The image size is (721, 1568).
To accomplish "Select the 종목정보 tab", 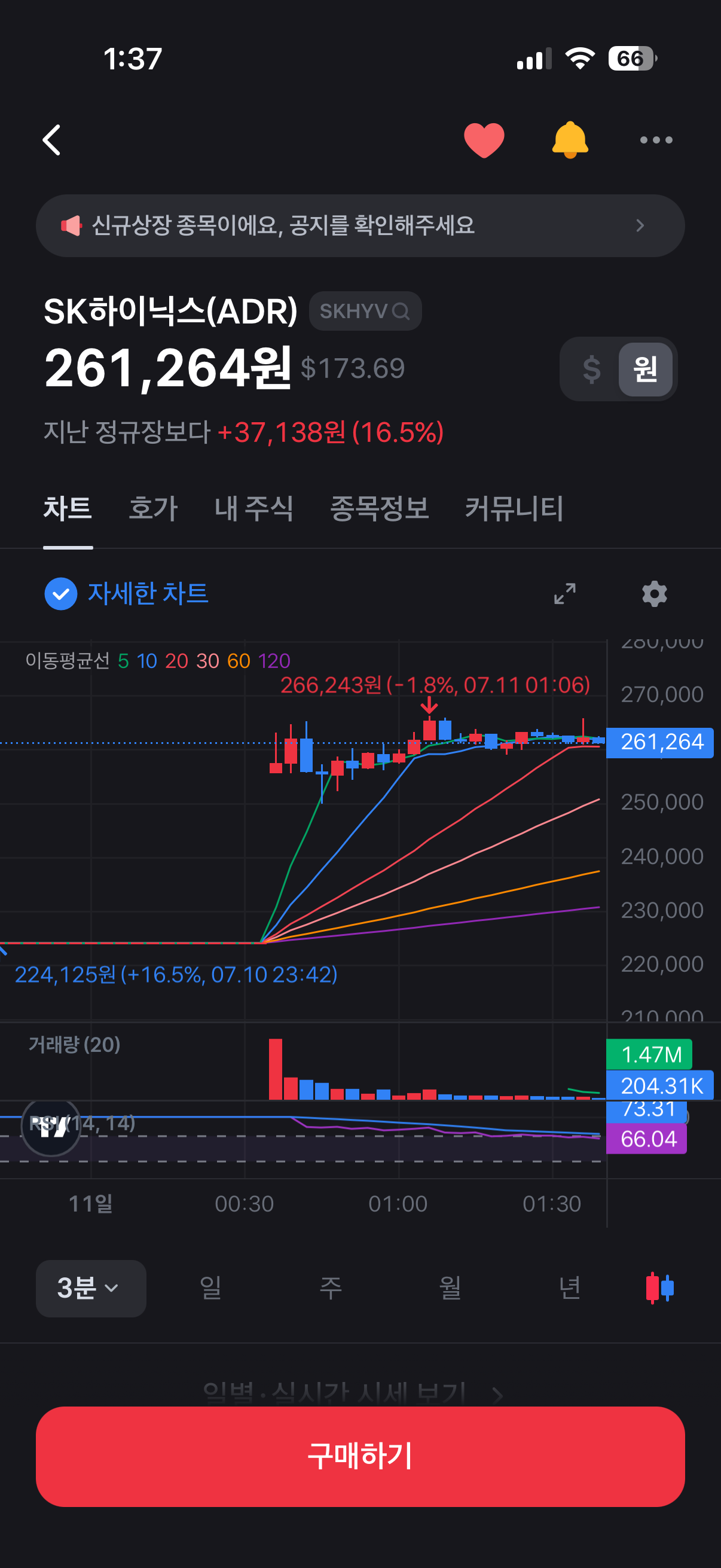I will [x=379, y=508].
